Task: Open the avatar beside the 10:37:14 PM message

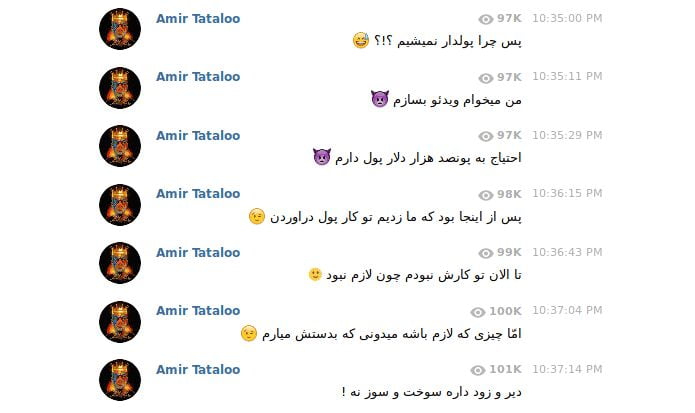Action: coord(120,380)
